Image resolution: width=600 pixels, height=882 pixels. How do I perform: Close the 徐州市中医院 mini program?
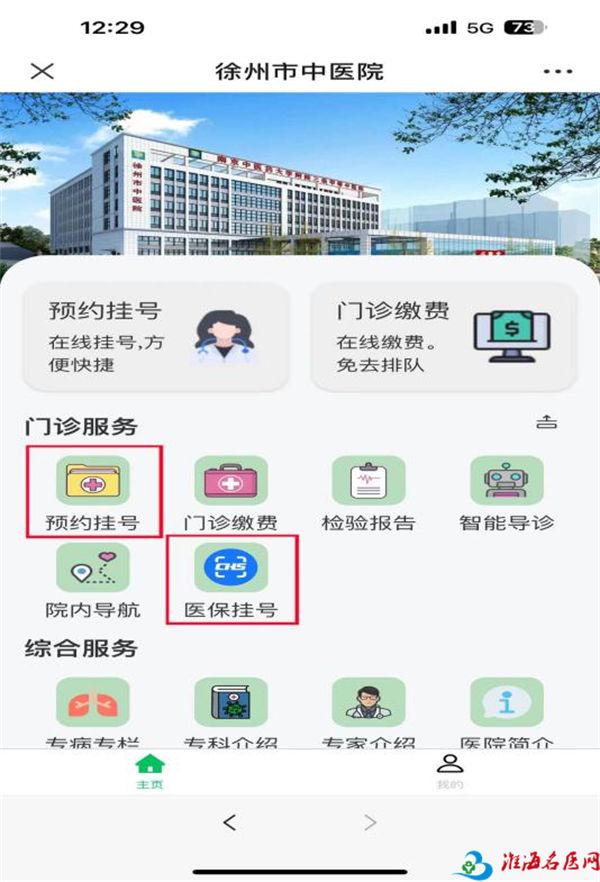(x=42, y=71)
